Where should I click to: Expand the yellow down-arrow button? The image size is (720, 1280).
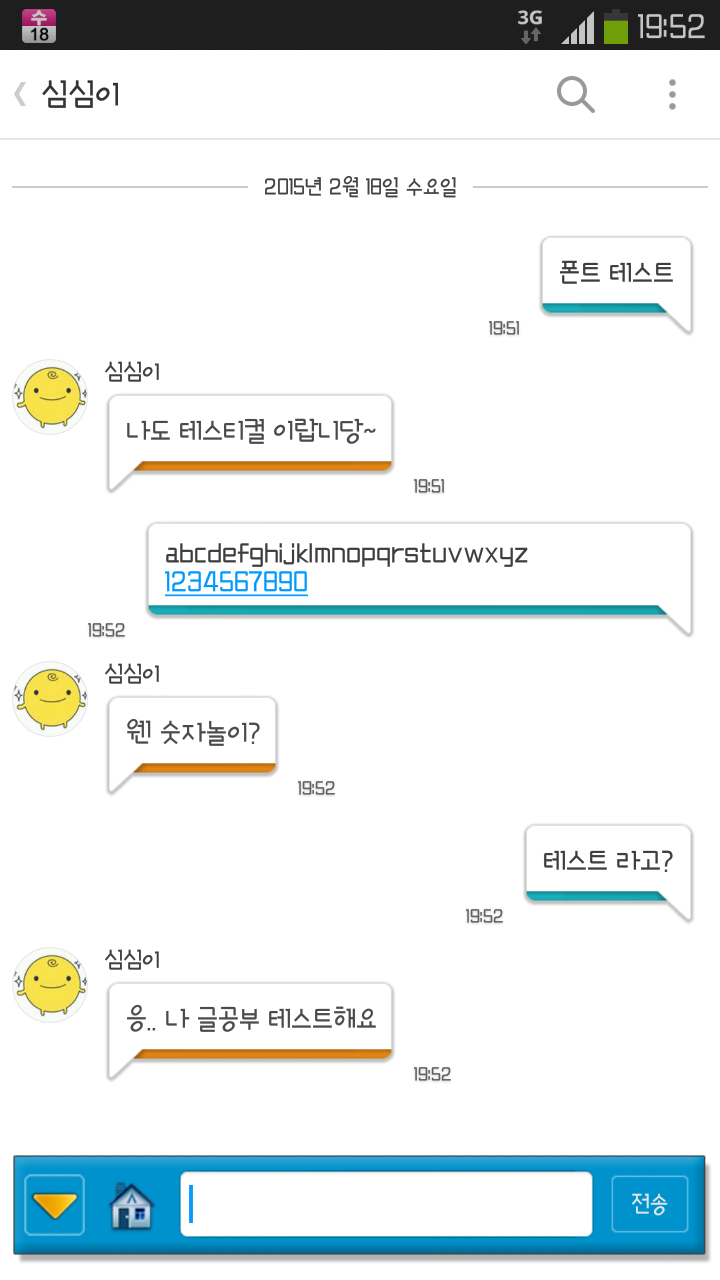[55, 1204]
